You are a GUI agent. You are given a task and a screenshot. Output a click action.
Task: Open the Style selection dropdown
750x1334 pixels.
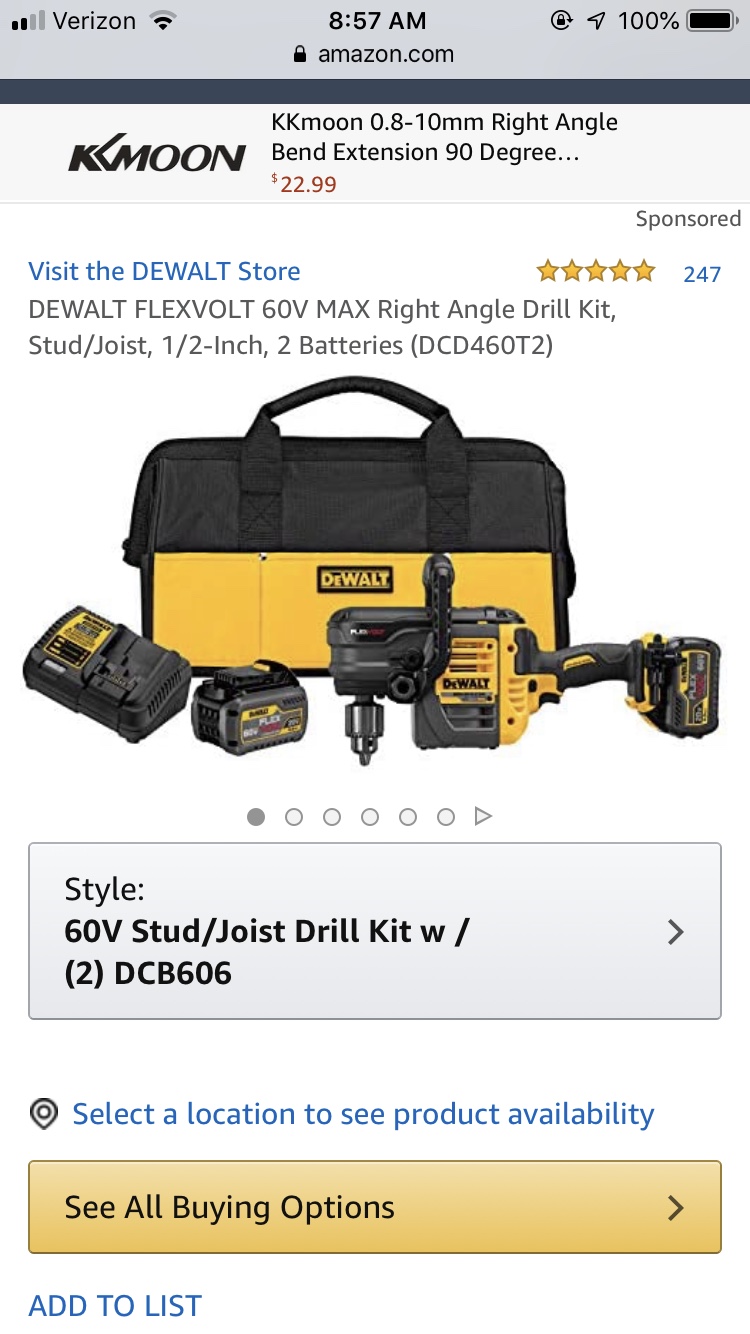tap(374, 931)
